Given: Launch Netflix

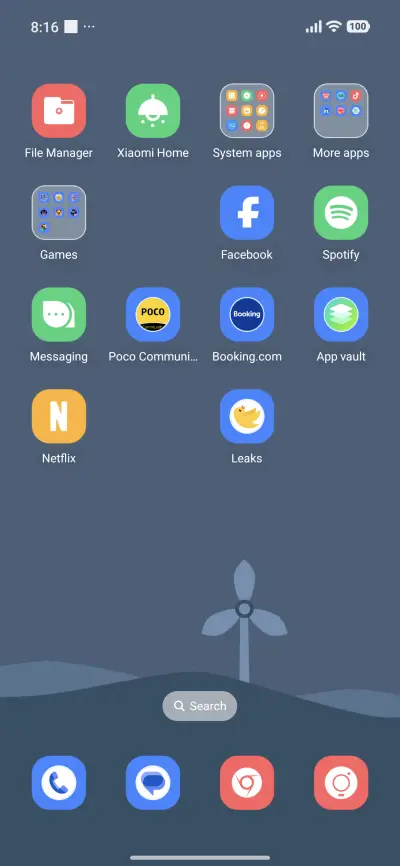Looking at the screenshot, I should click(59, 416).
